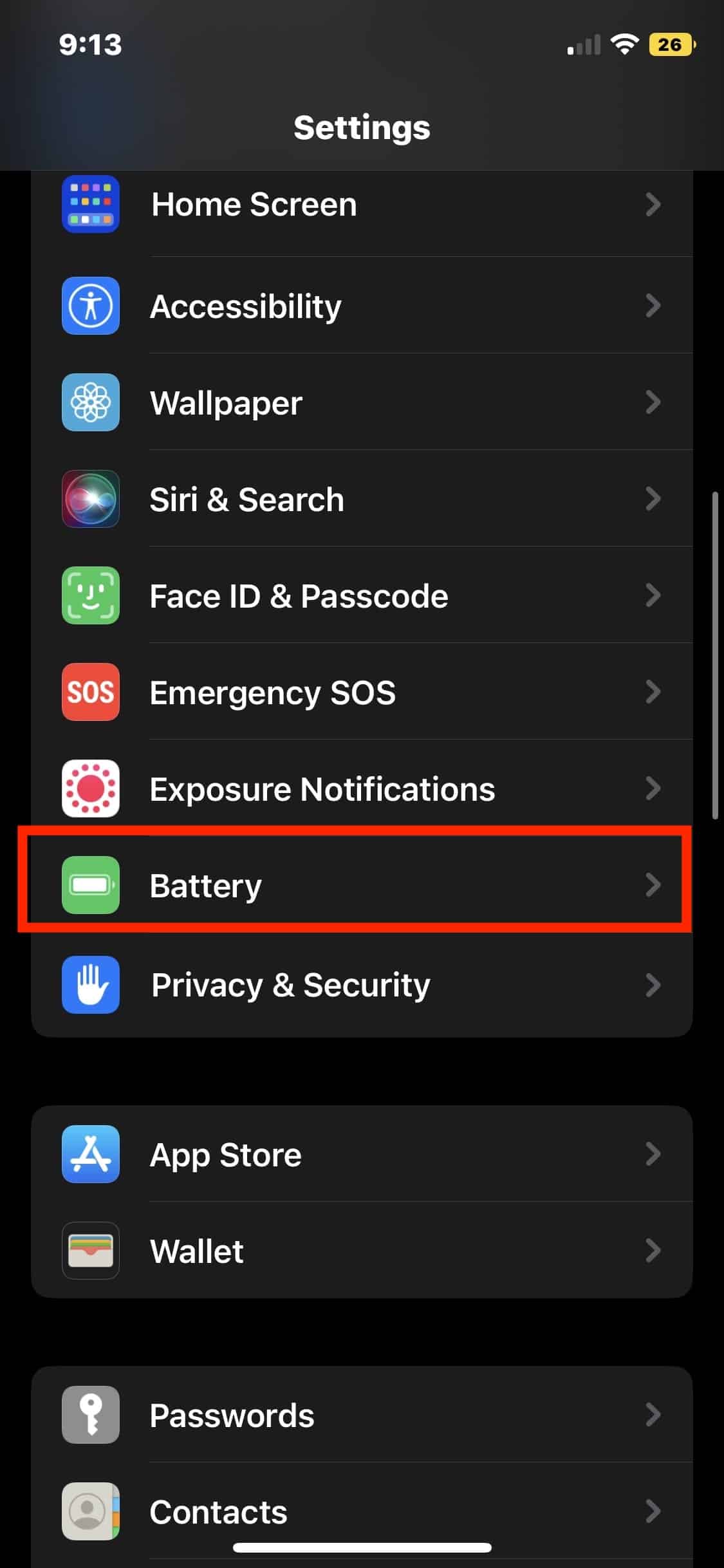Open the Wallet settings entry

(360, 1251)
